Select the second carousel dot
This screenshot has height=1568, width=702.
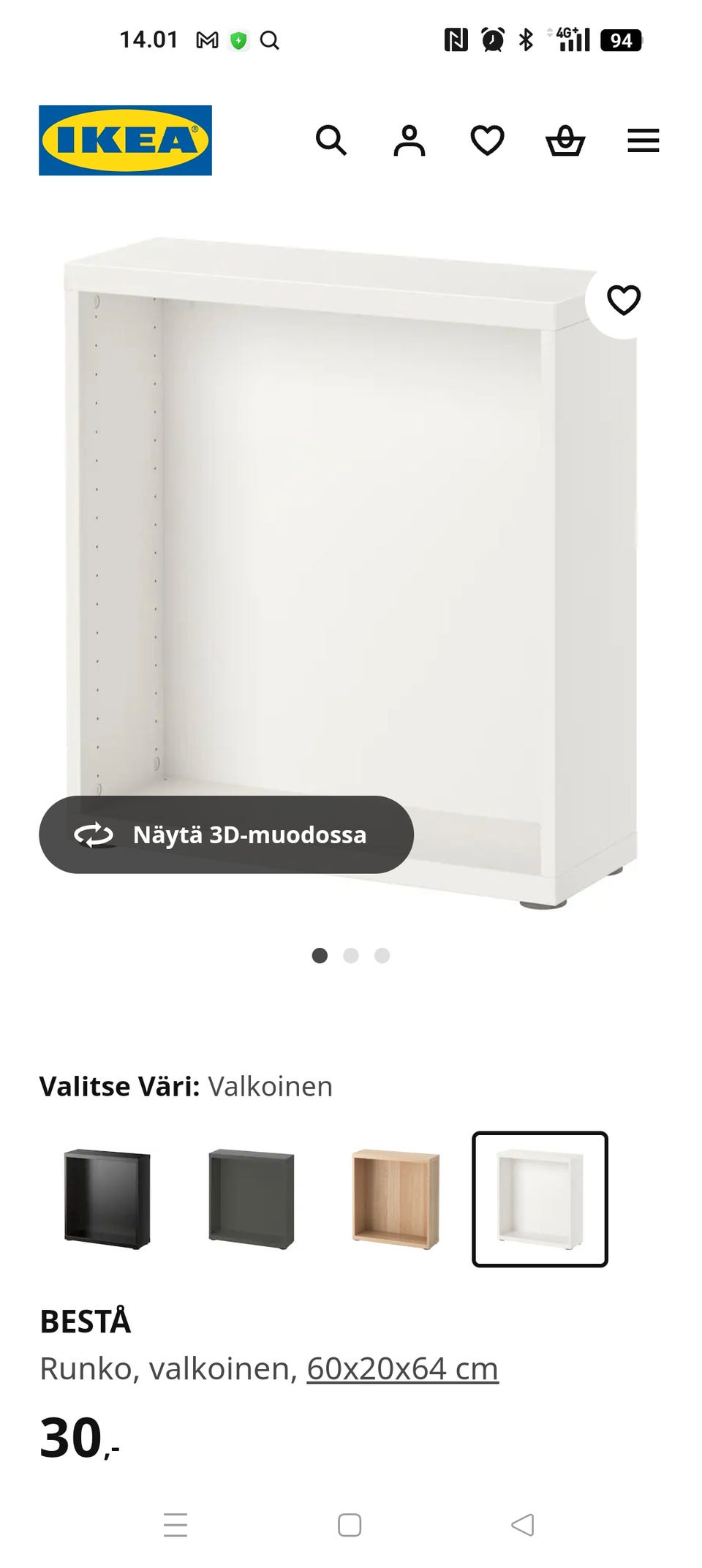tap(351, 954)
